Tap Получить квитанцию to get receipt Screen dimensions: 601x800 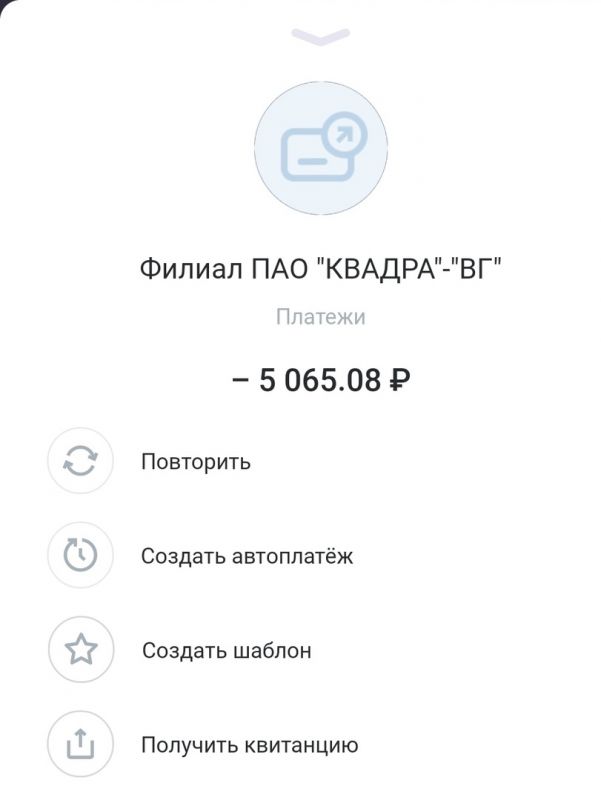[x=249, y=745]
